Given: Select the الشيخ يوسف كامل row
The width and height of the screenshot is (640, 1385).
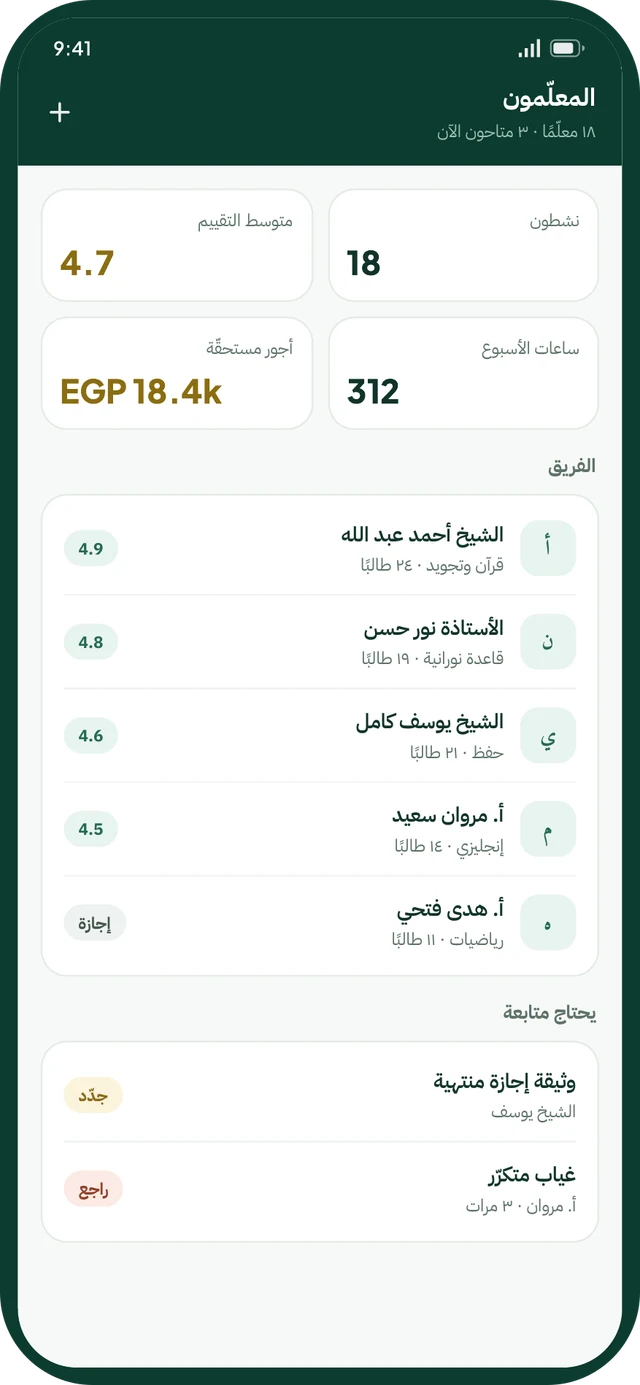Looking at the screenshot, I should [320, 735].
